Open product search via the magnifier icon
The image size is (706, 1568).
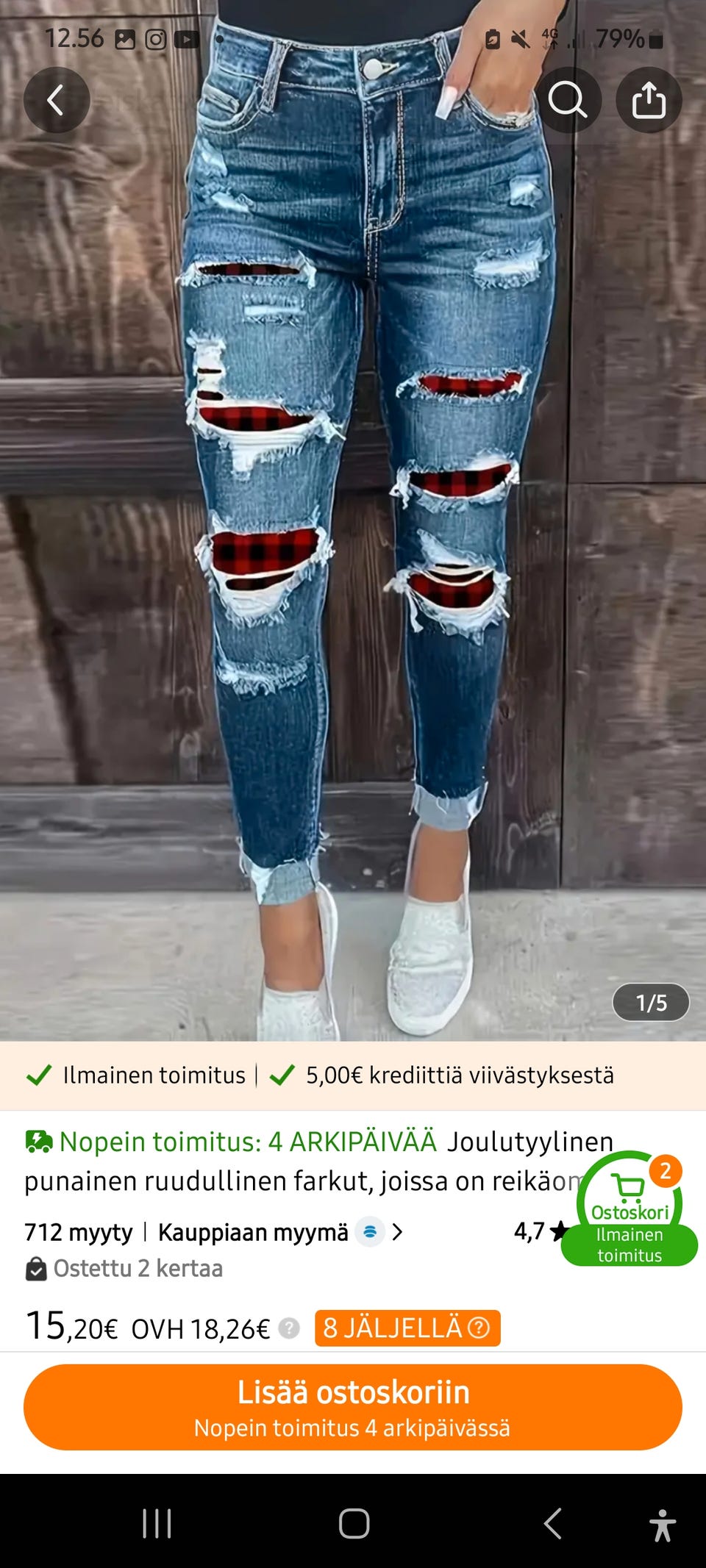(570, 99)
